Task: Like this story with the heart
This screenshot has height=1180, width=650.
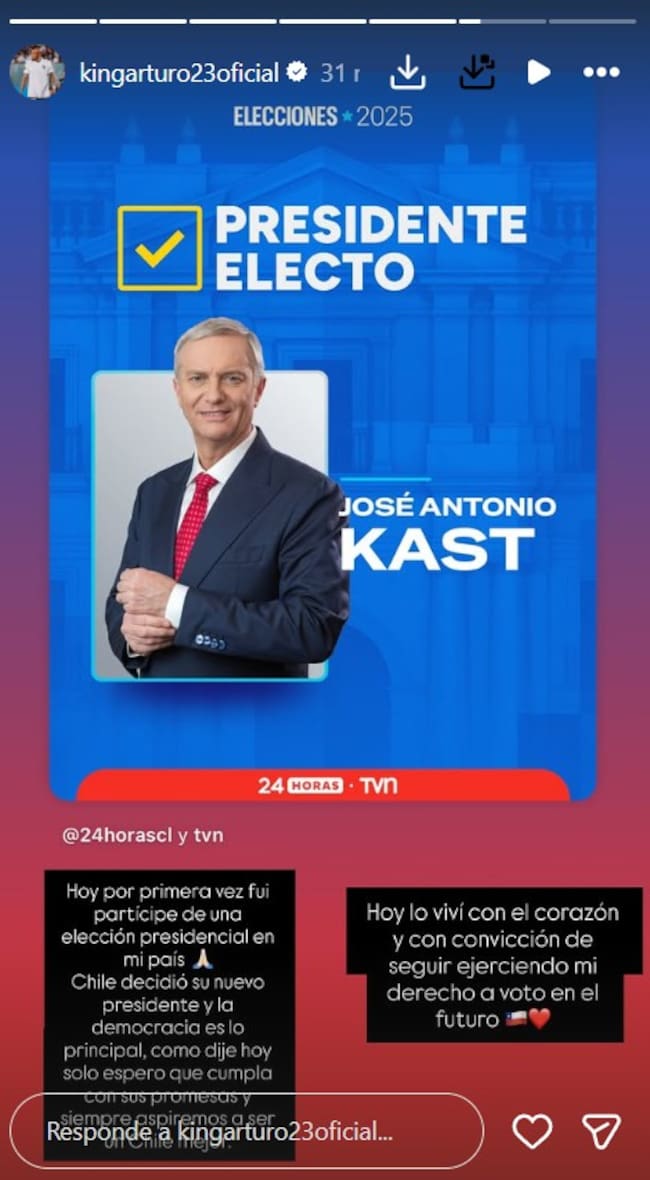Action: (x=532, y=1131)
